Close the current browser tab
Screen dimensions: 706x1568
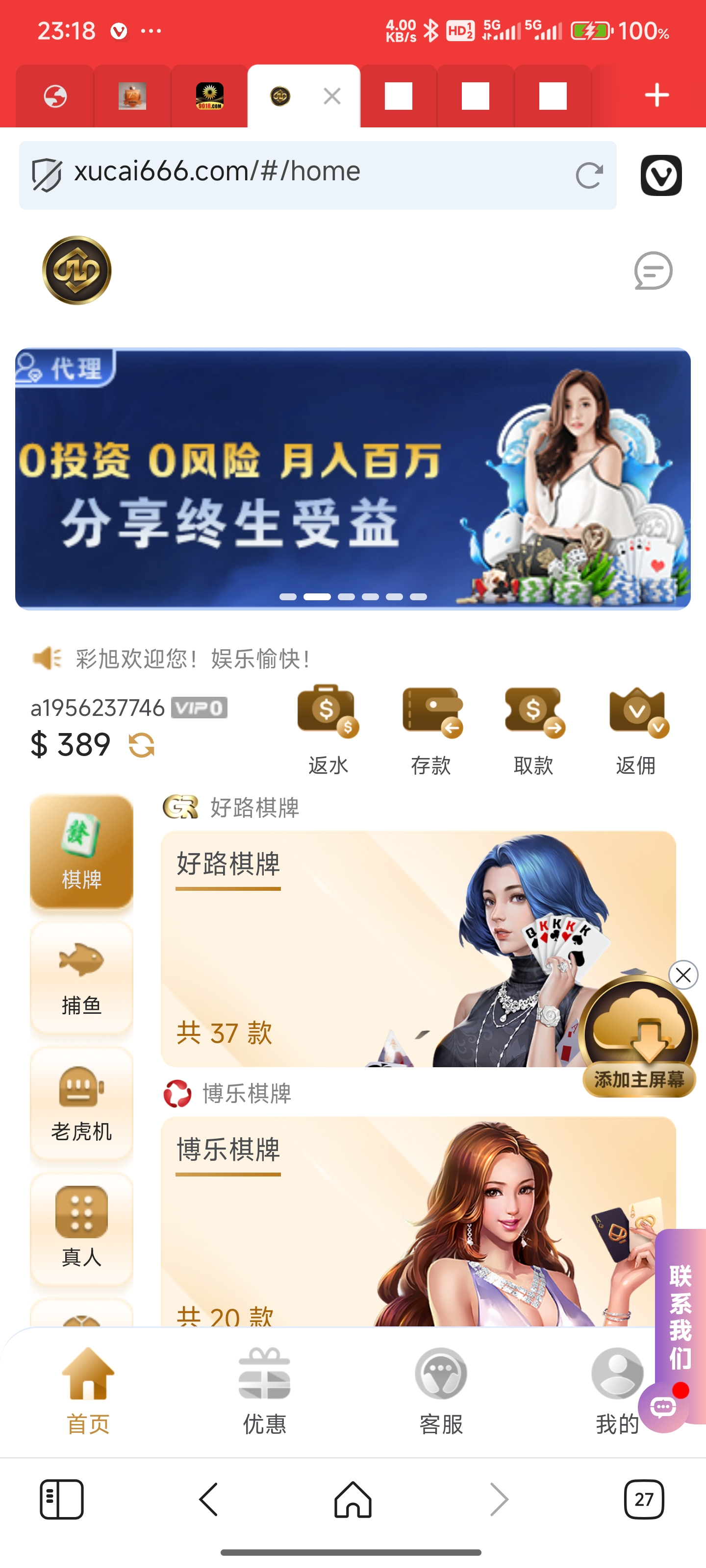point(332,96)
